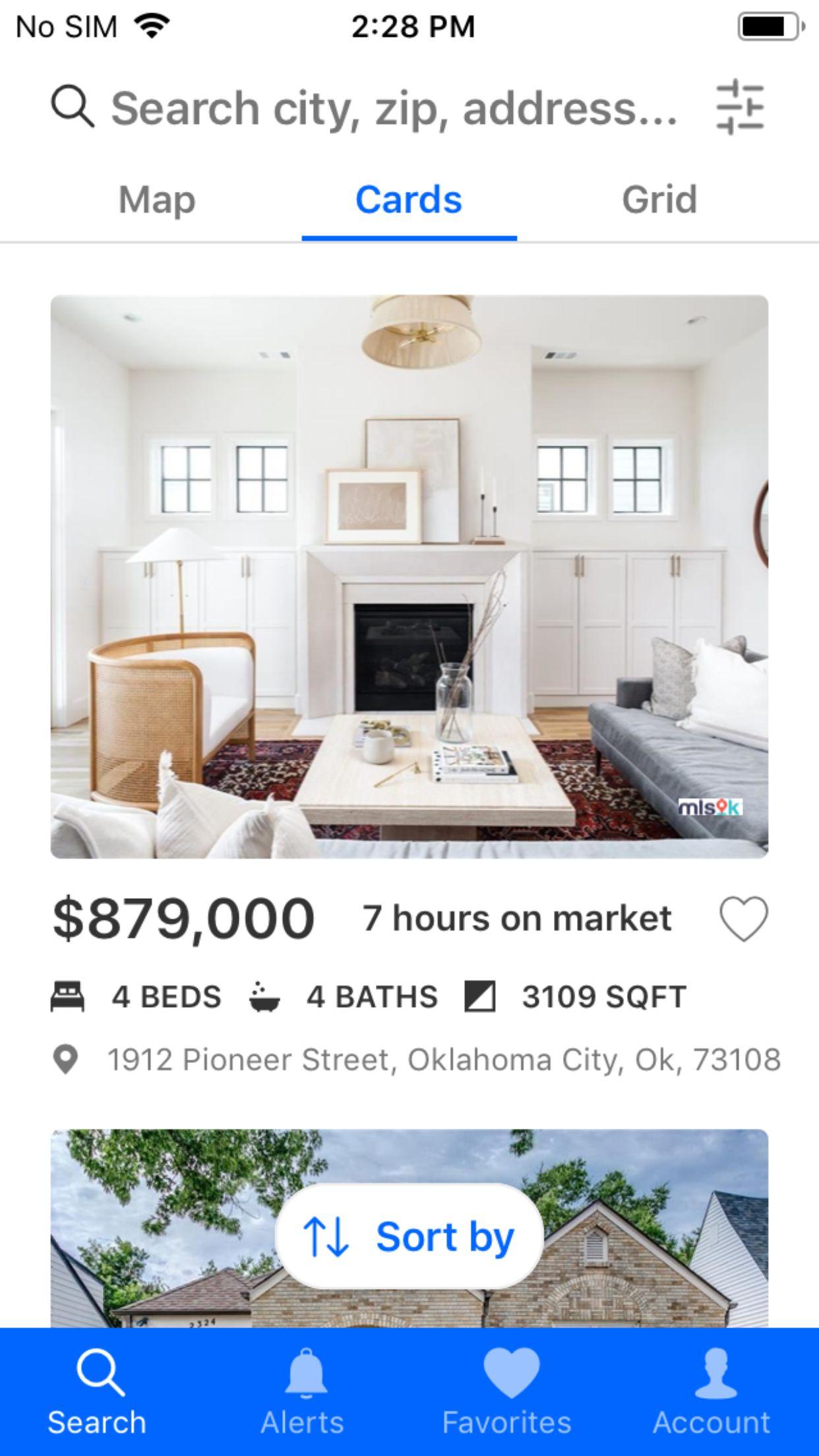The image size is (819, 1456).
Task: View the Favorites tab
Action: pos(508,1391)
